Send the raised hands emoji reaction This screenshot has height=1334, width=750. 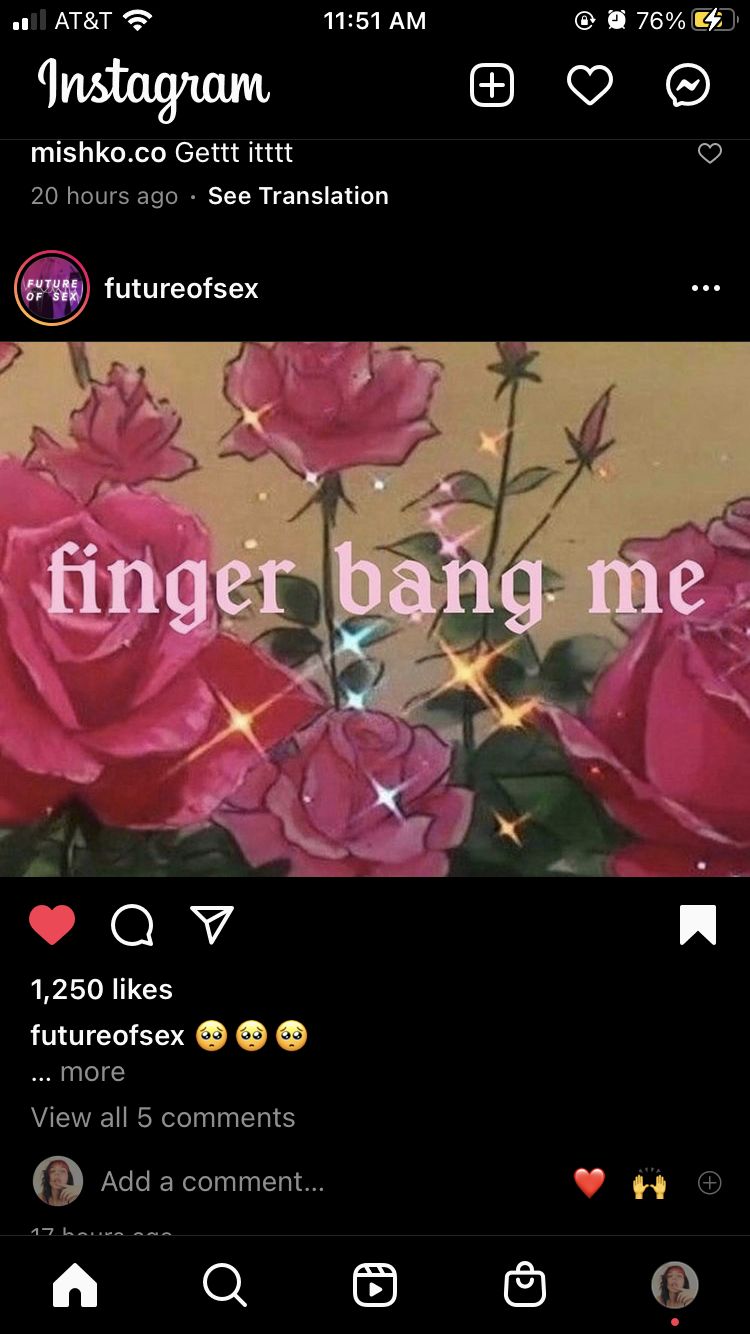pos(649,1183)
